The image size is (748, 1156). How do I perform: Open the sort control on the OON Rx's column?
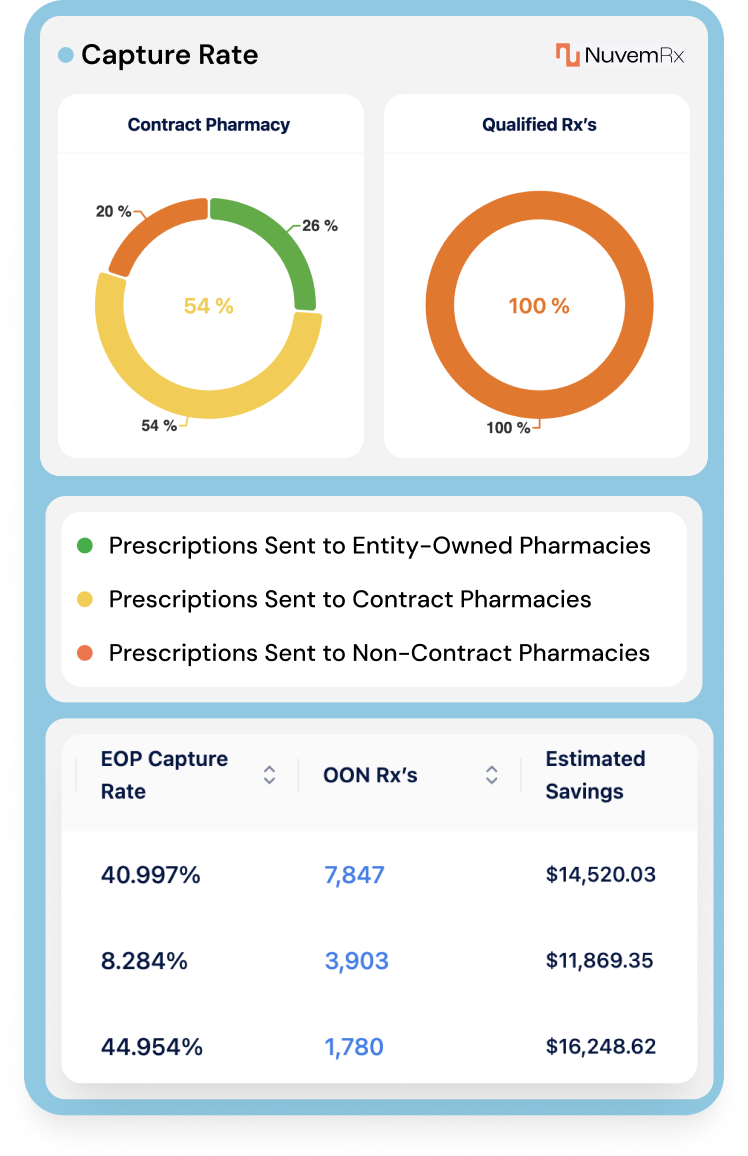tap(491, 774)
